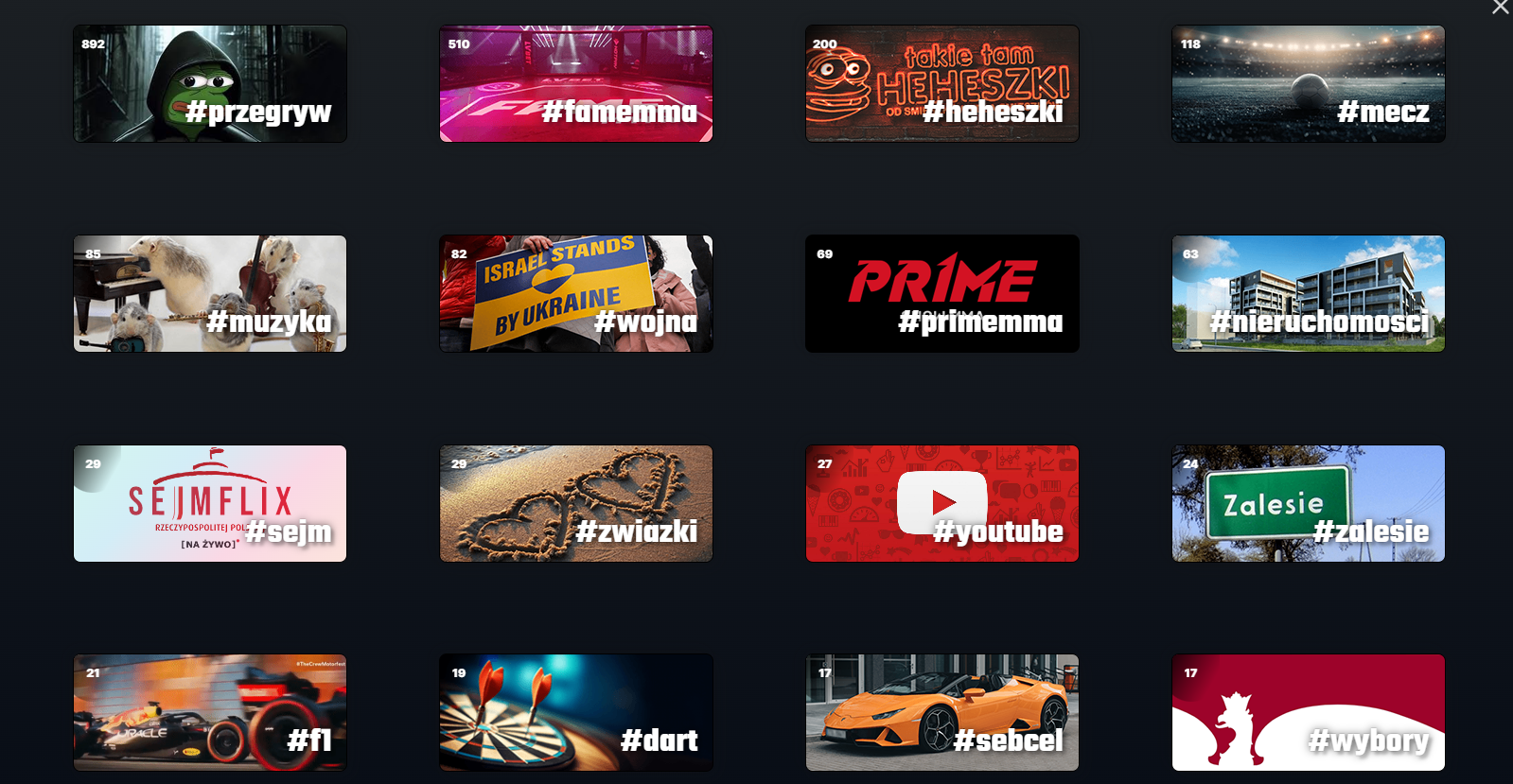This screenshot has height=784, width=1513.
Task: Select the #sebcel tag card
Action: pos(941,713)
